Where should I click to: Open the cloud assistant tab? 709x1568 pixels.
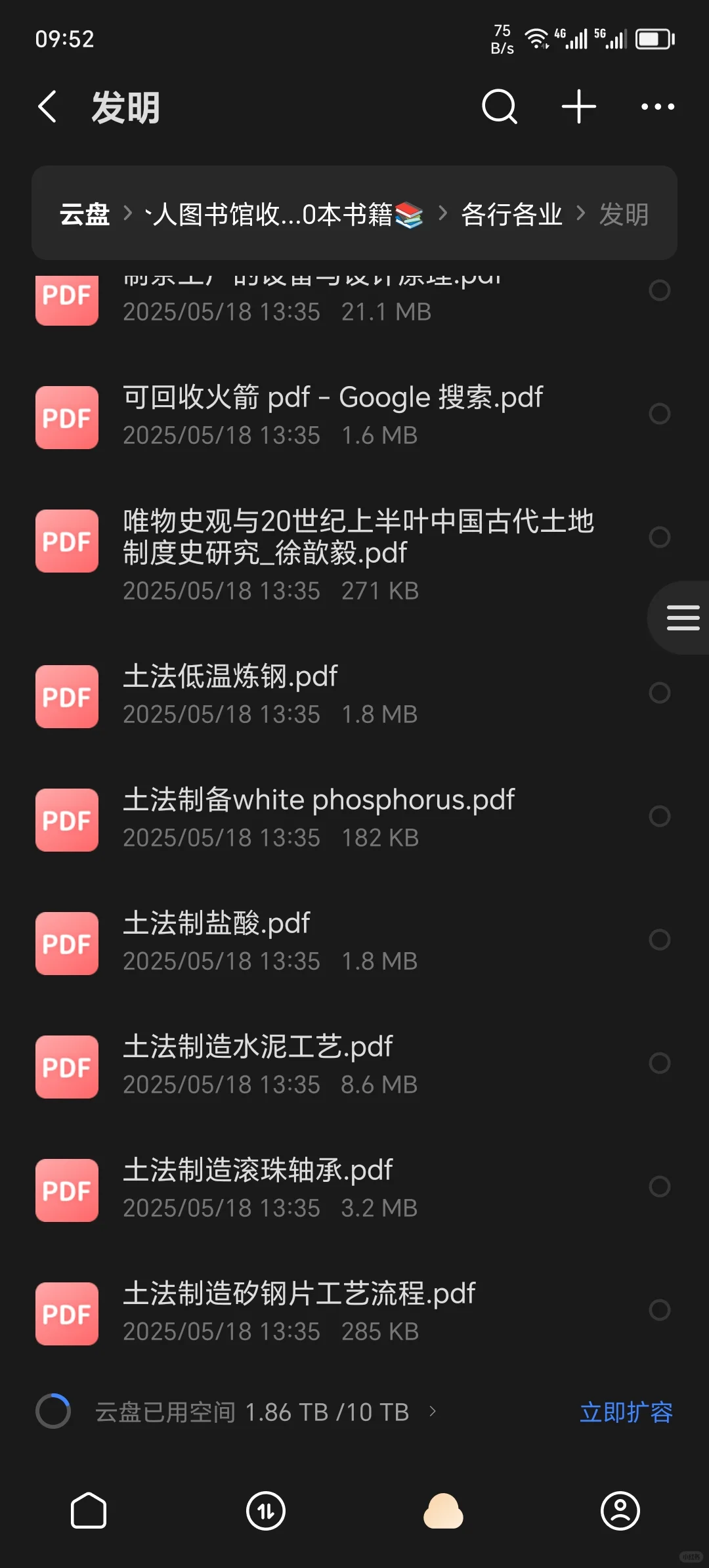443,1511
